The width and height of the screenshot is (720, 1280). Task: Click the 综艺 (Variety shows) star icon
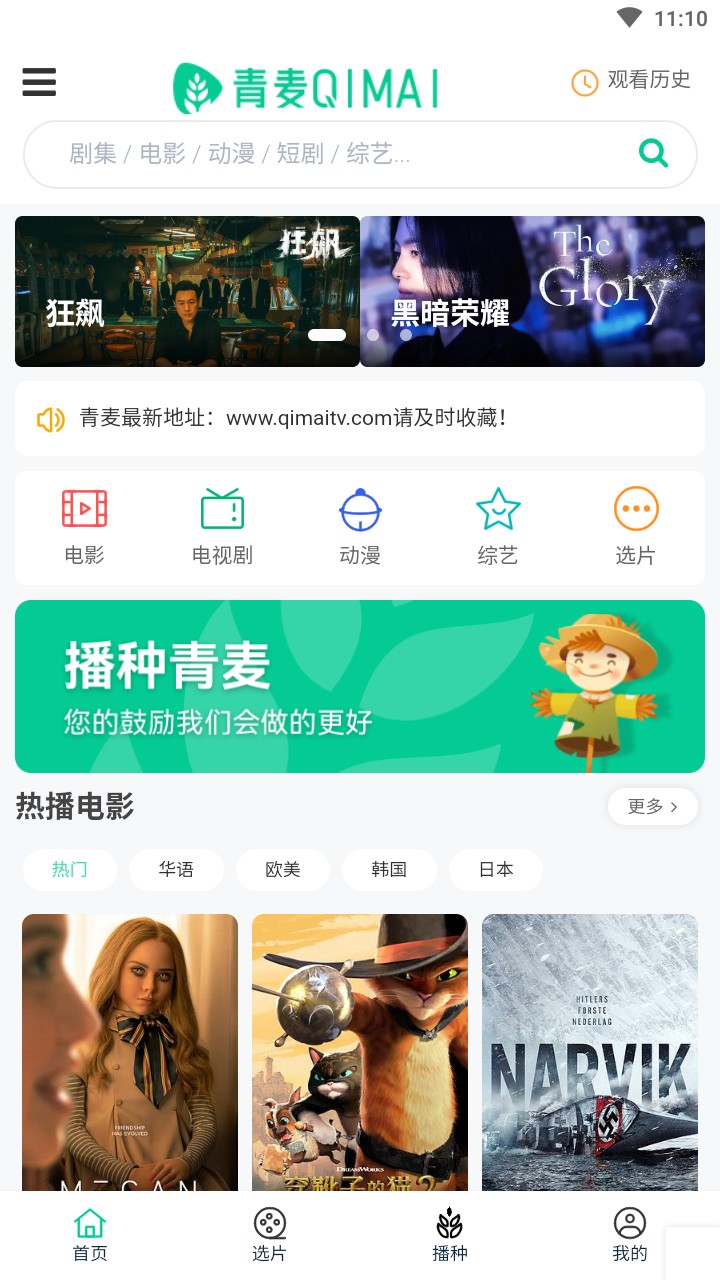497,509
